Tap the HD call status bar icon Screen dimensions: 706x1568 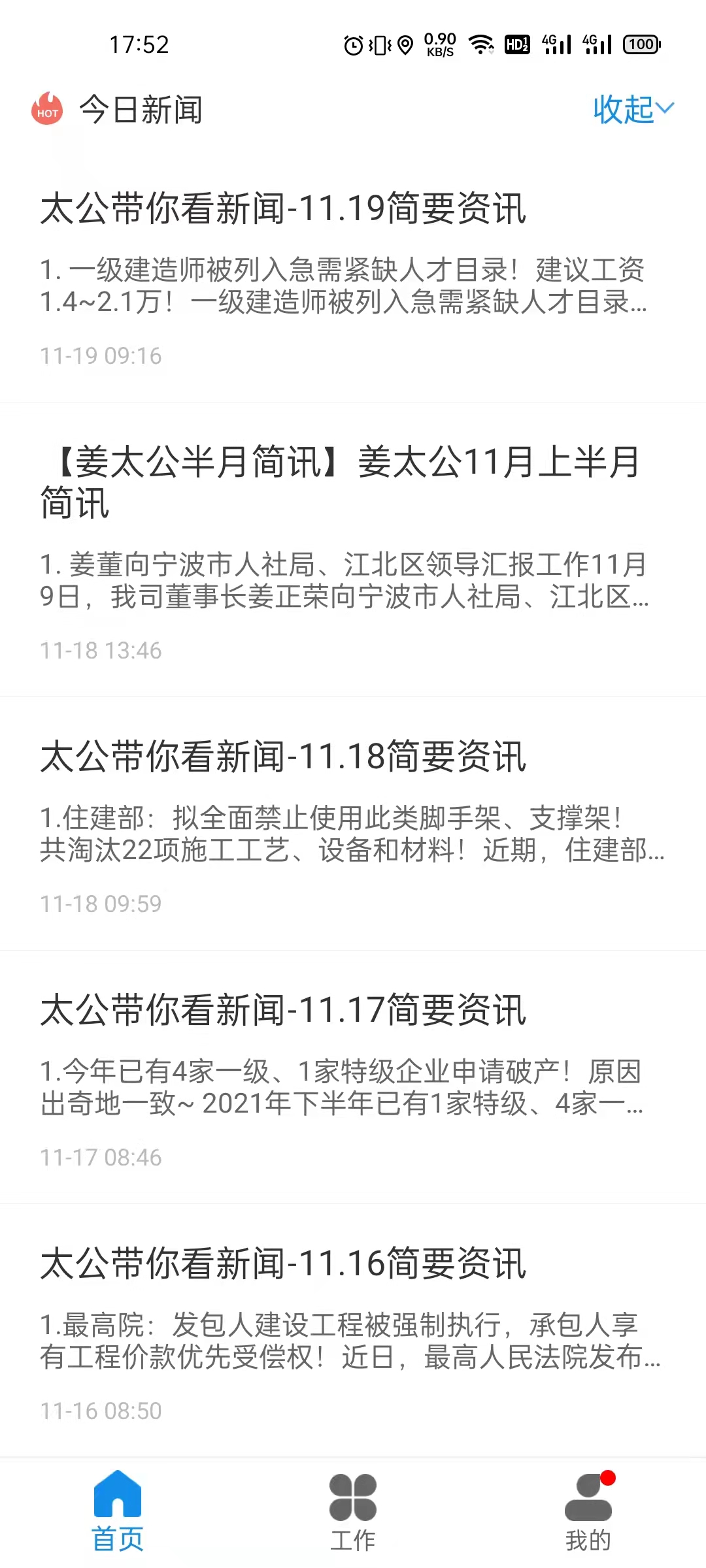516,44
